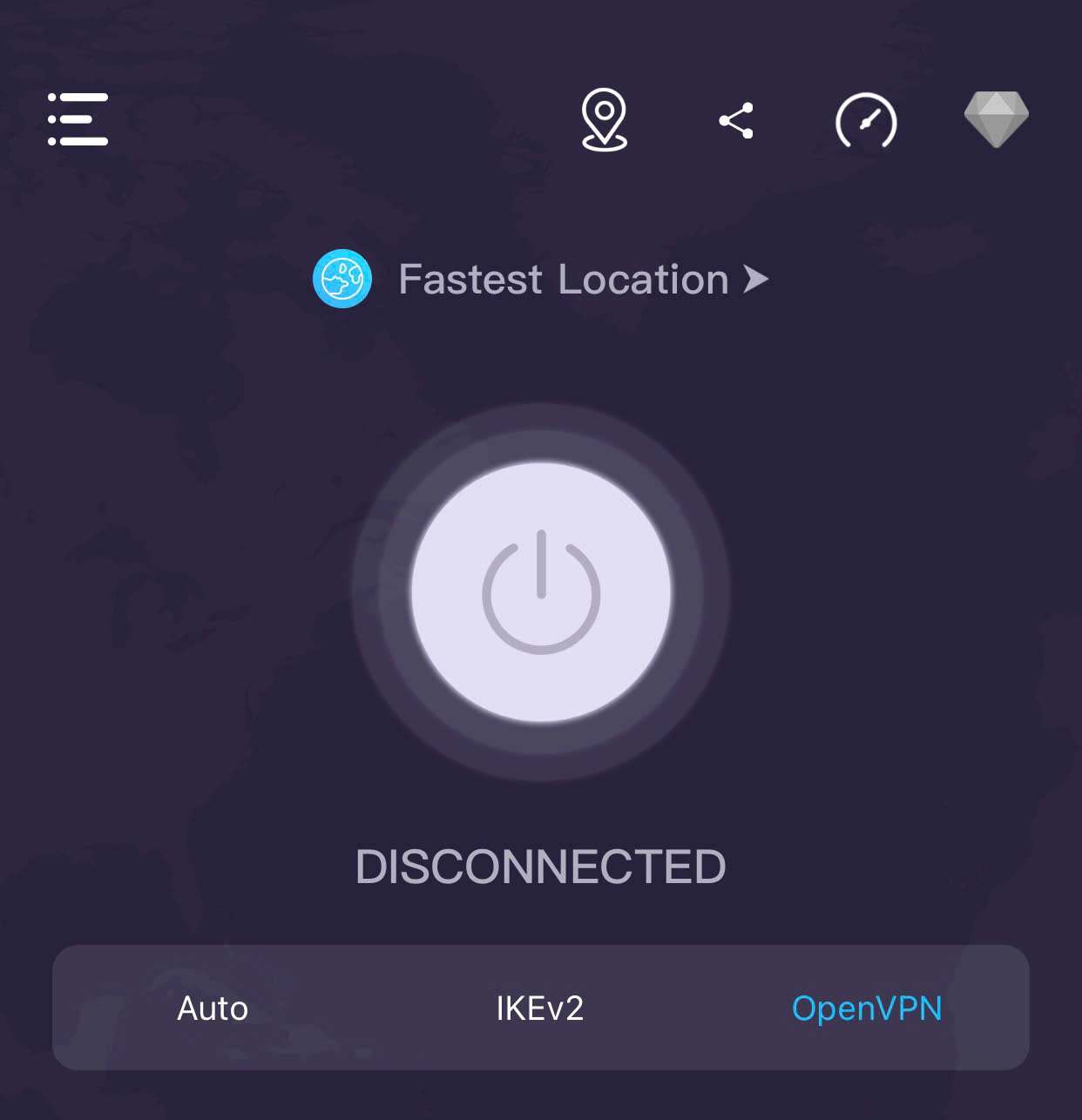Tap the power button to connect
The image size is (1082, 1120).
(x=541, y=592)
